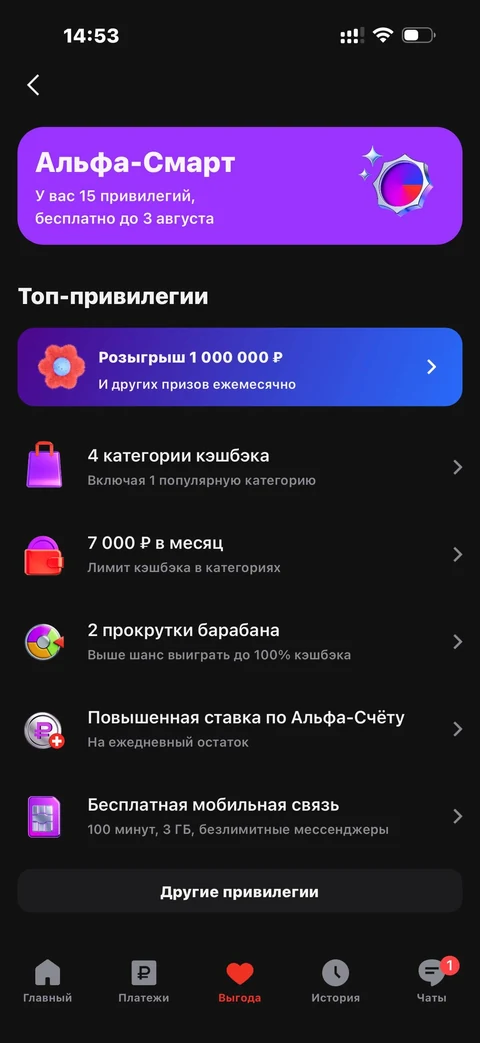Open the Чаты tab
This screenshot has width=480, height=1043.
[x=432, y=982]
